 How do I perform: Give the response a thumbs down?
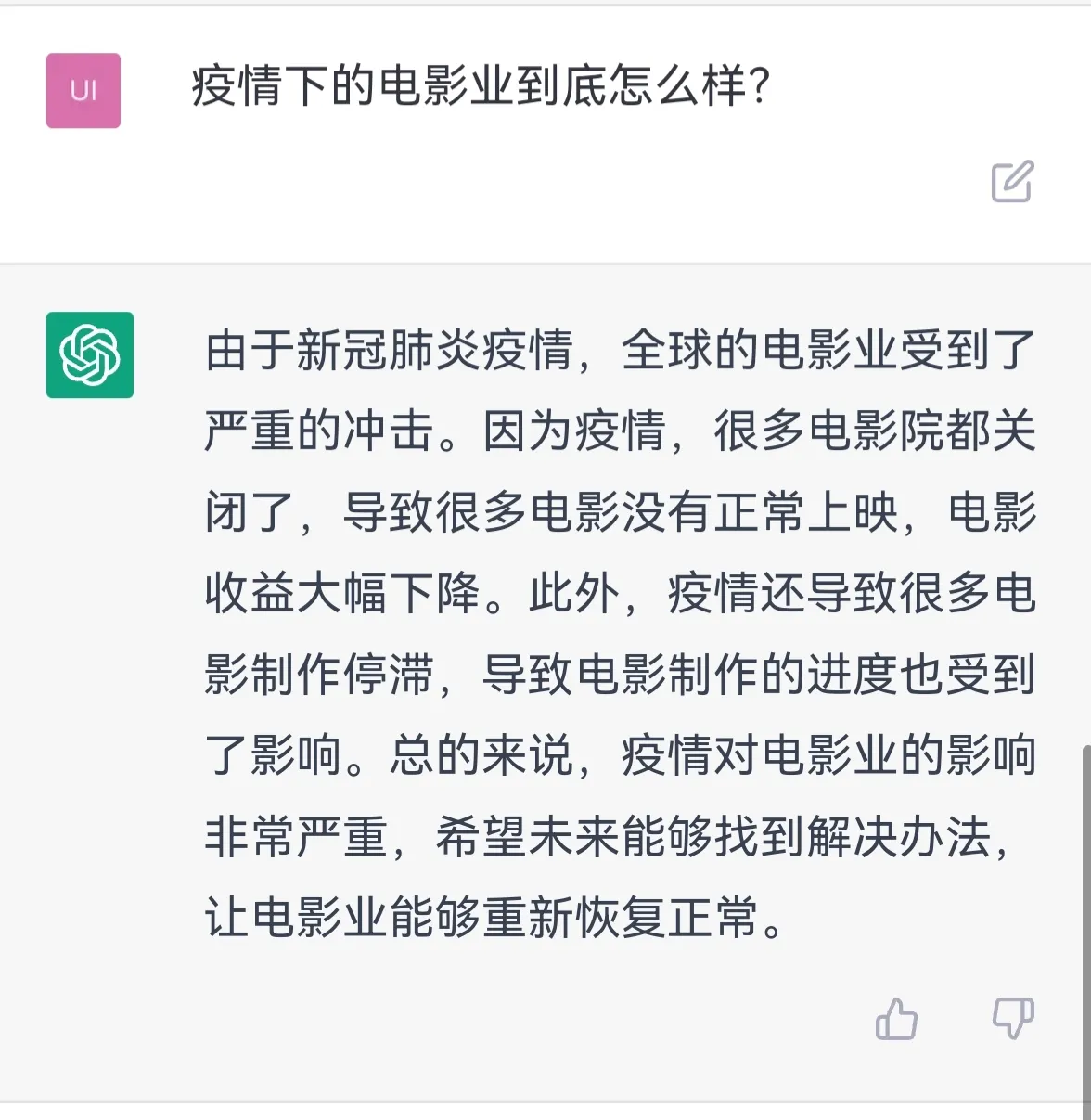click(1013, 1018)
